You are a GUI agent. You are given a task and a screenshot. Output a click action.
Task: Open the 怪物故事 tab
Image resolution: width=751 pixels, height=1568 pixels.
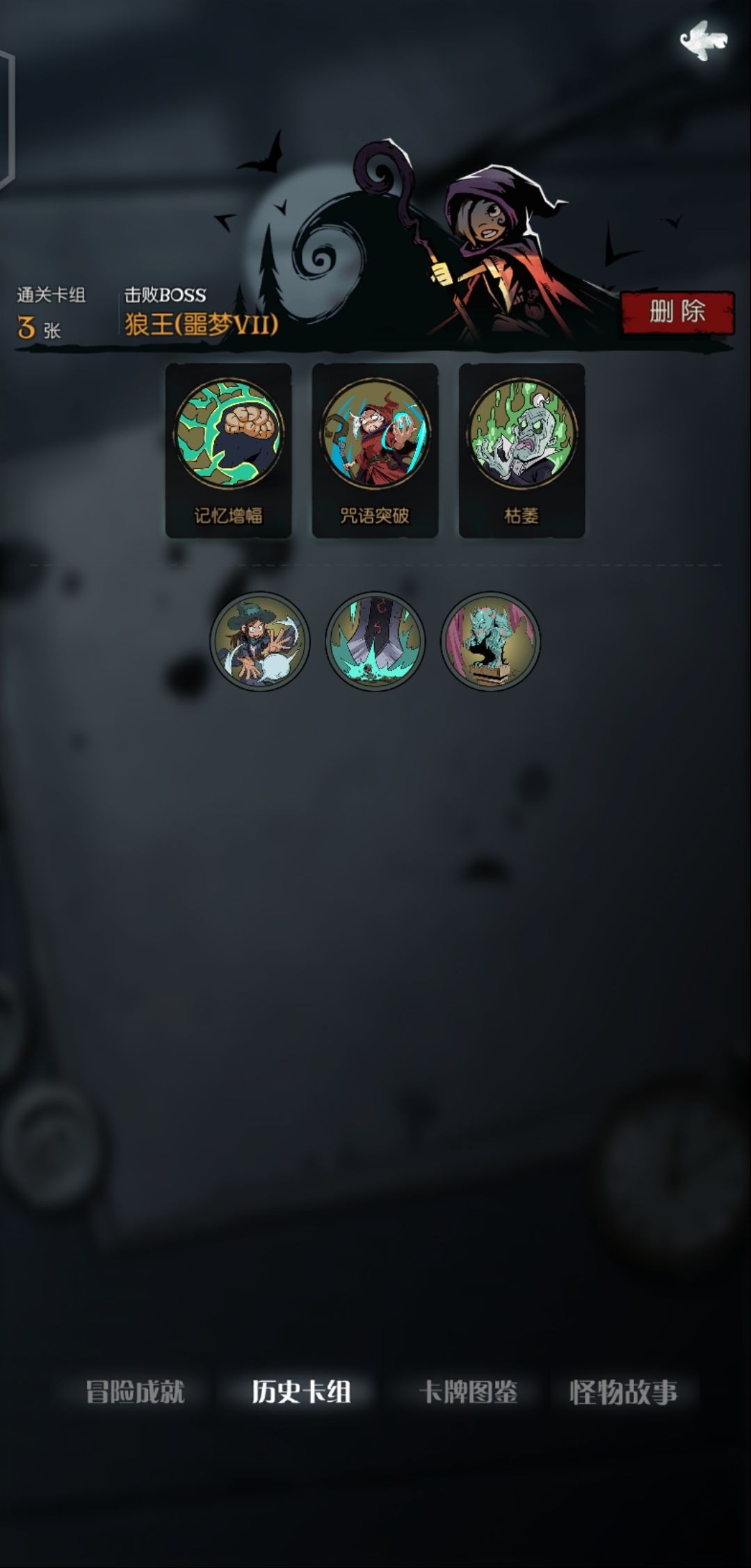coord(623,1391)
